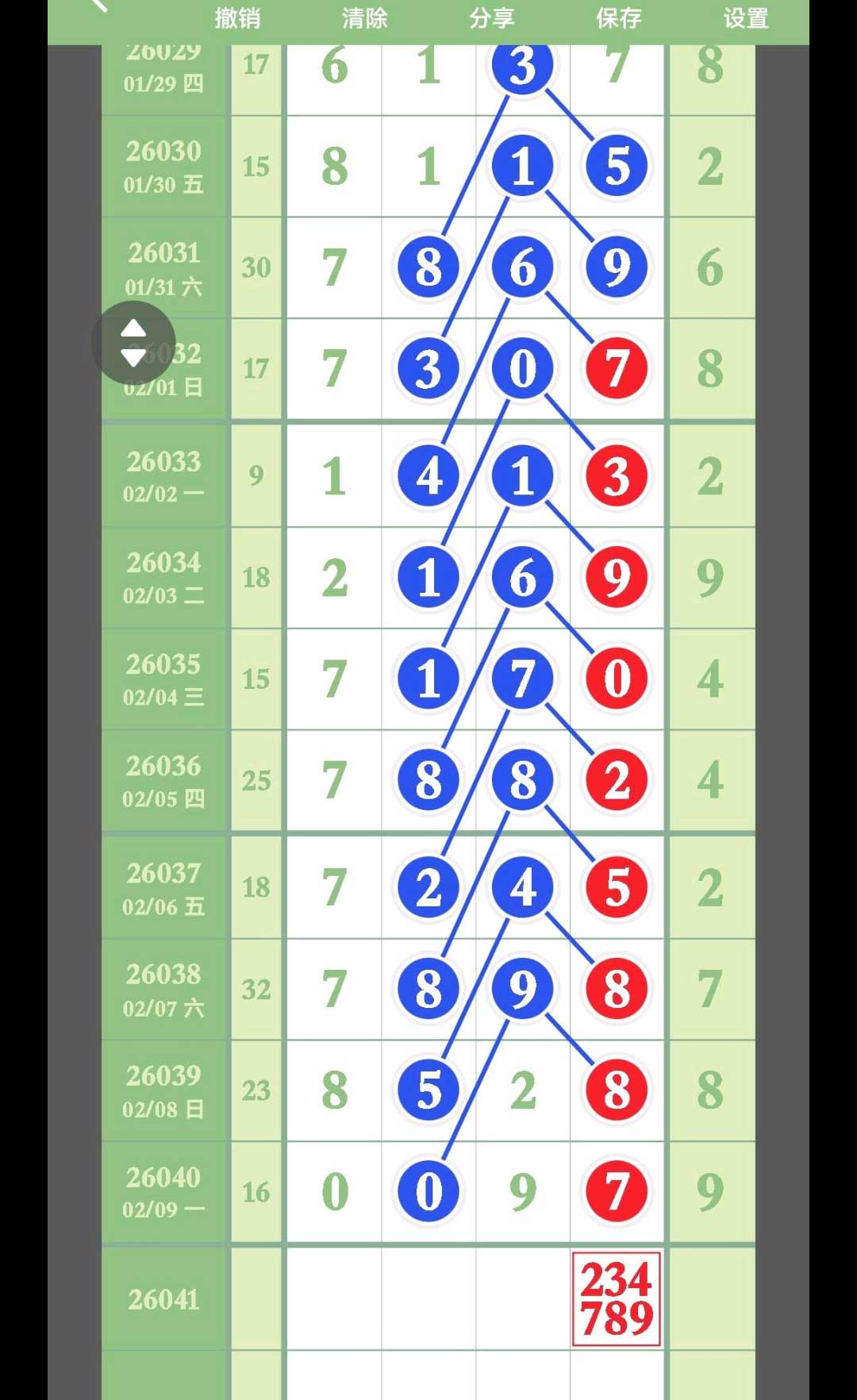Tap the floating up/down arrows button
Screen dimensions: 857x1400
click(x=133, y=342)
